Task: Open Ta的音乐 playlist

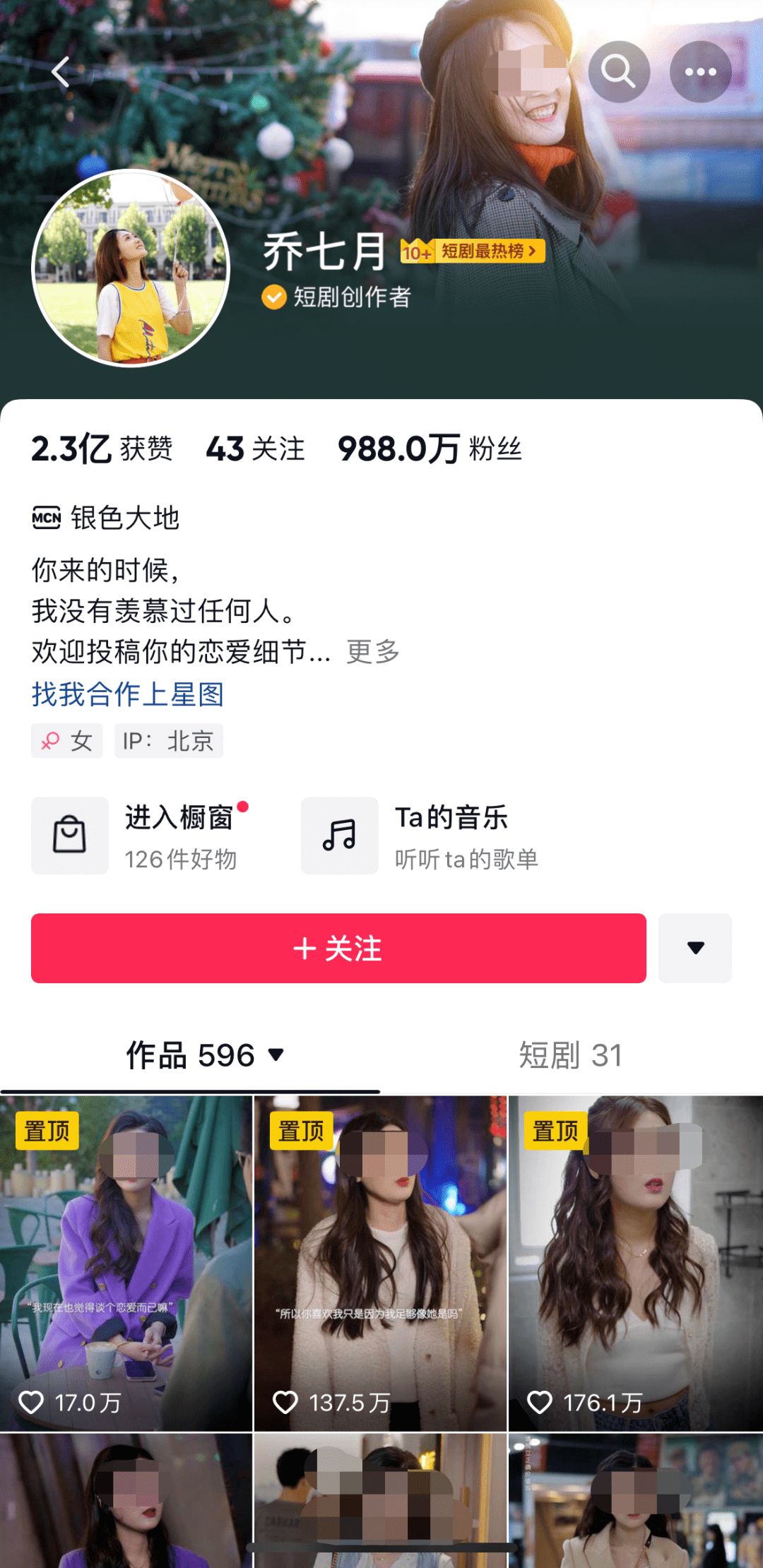Action: tap(420, 836)
